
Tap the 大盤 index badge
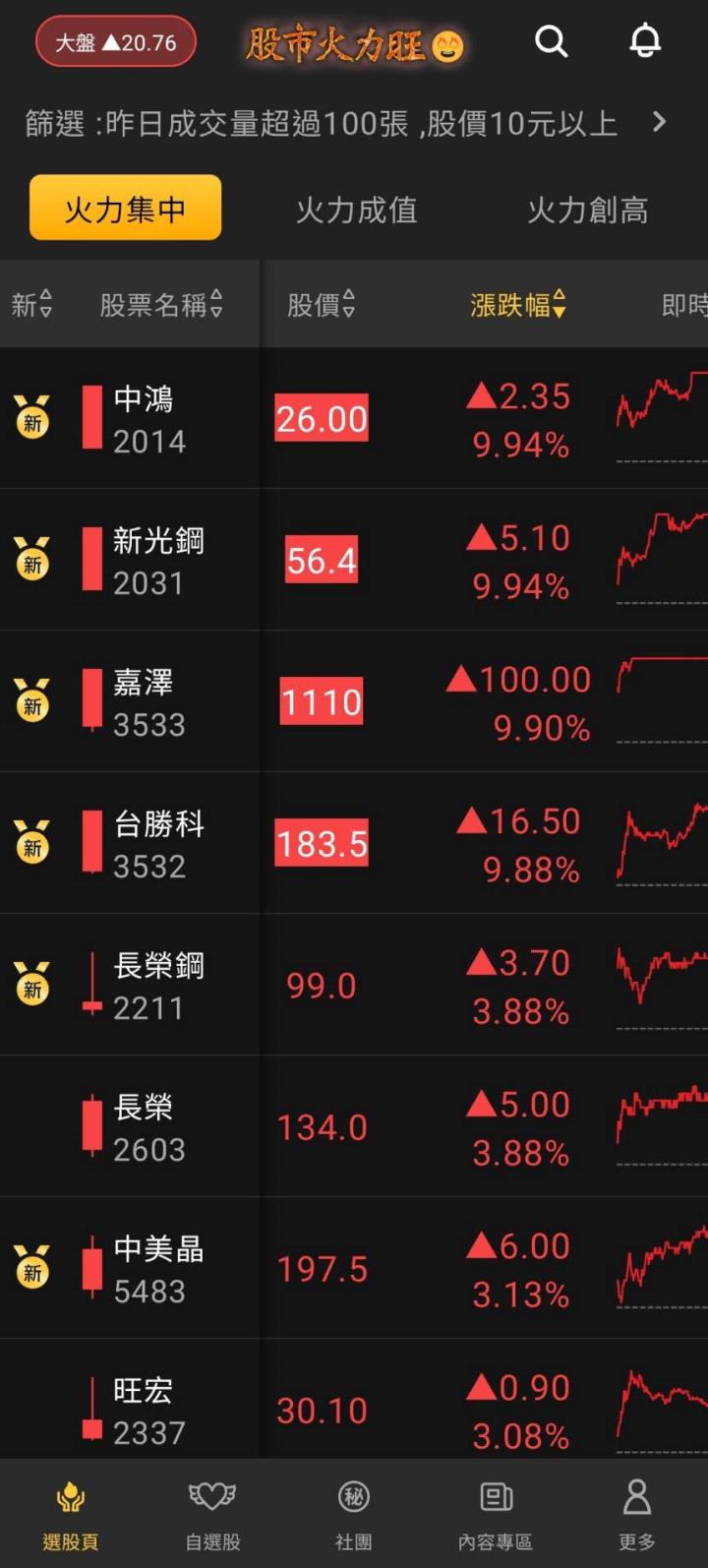(115, 41)
